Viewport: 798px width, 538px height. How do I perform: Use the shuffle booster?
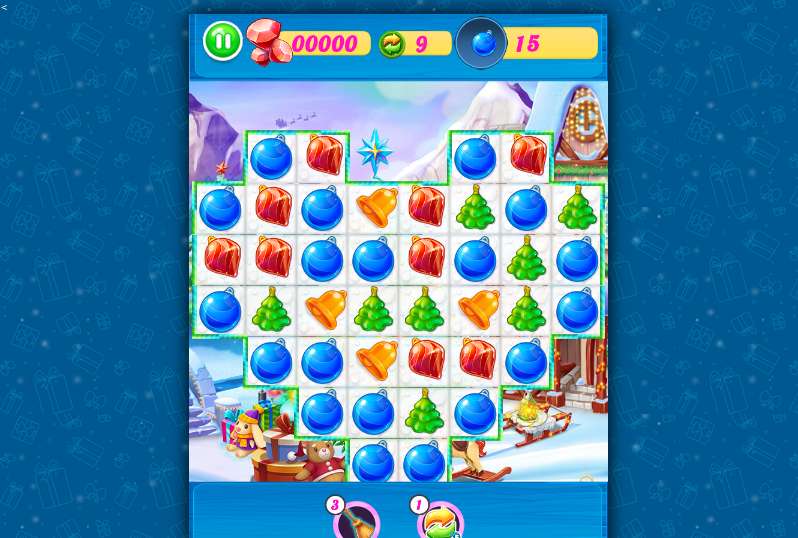[x=440, y=521]
